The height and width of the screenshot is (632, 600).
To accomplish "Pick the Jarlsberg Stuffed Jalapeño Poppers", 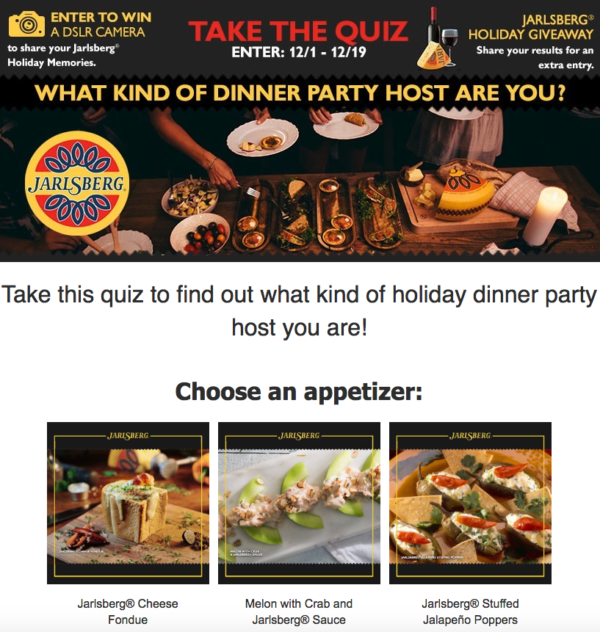I will [469, 503].
